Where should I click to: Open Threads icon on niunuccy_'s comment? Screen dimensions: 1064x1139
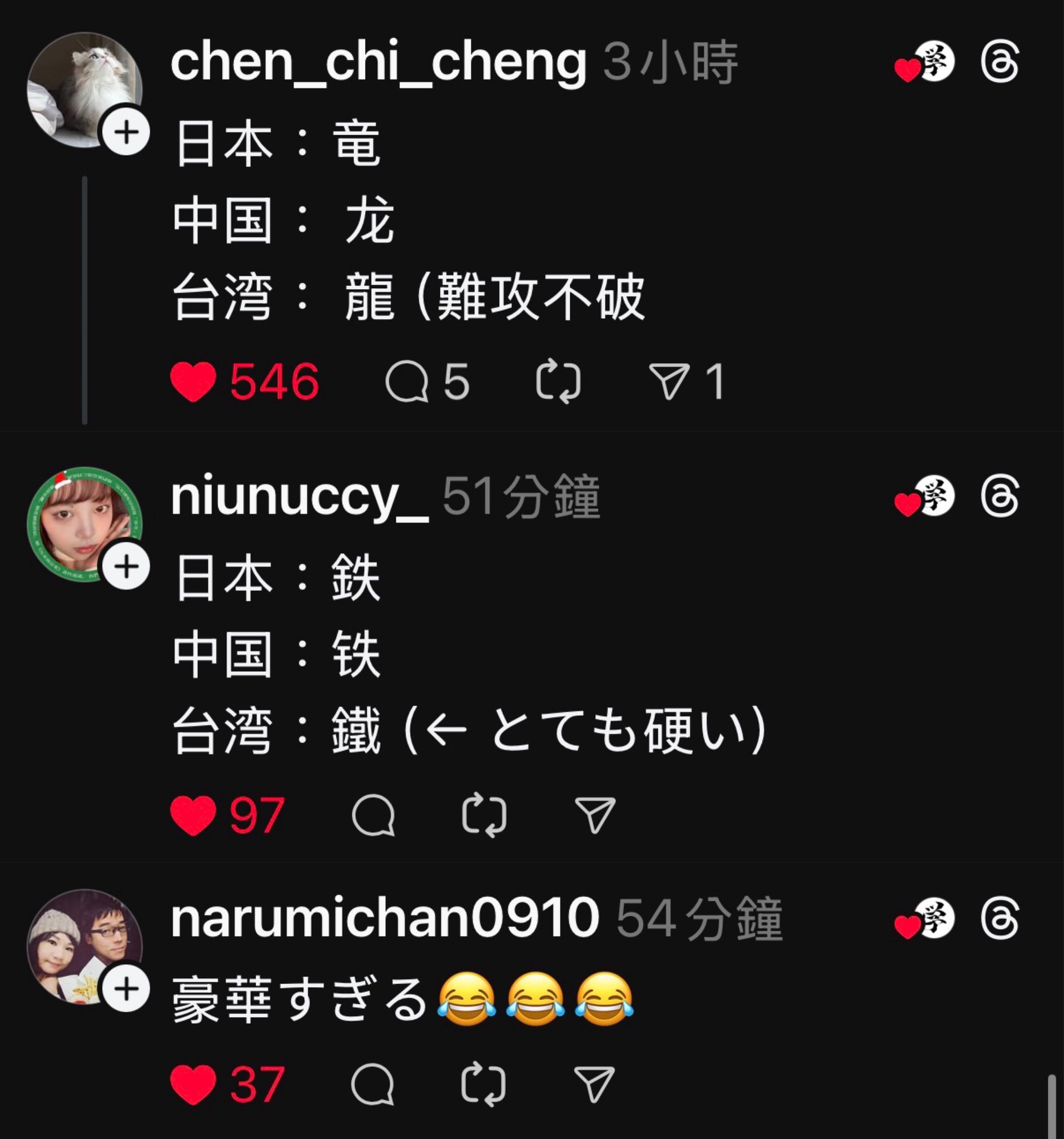point(1000,496)
